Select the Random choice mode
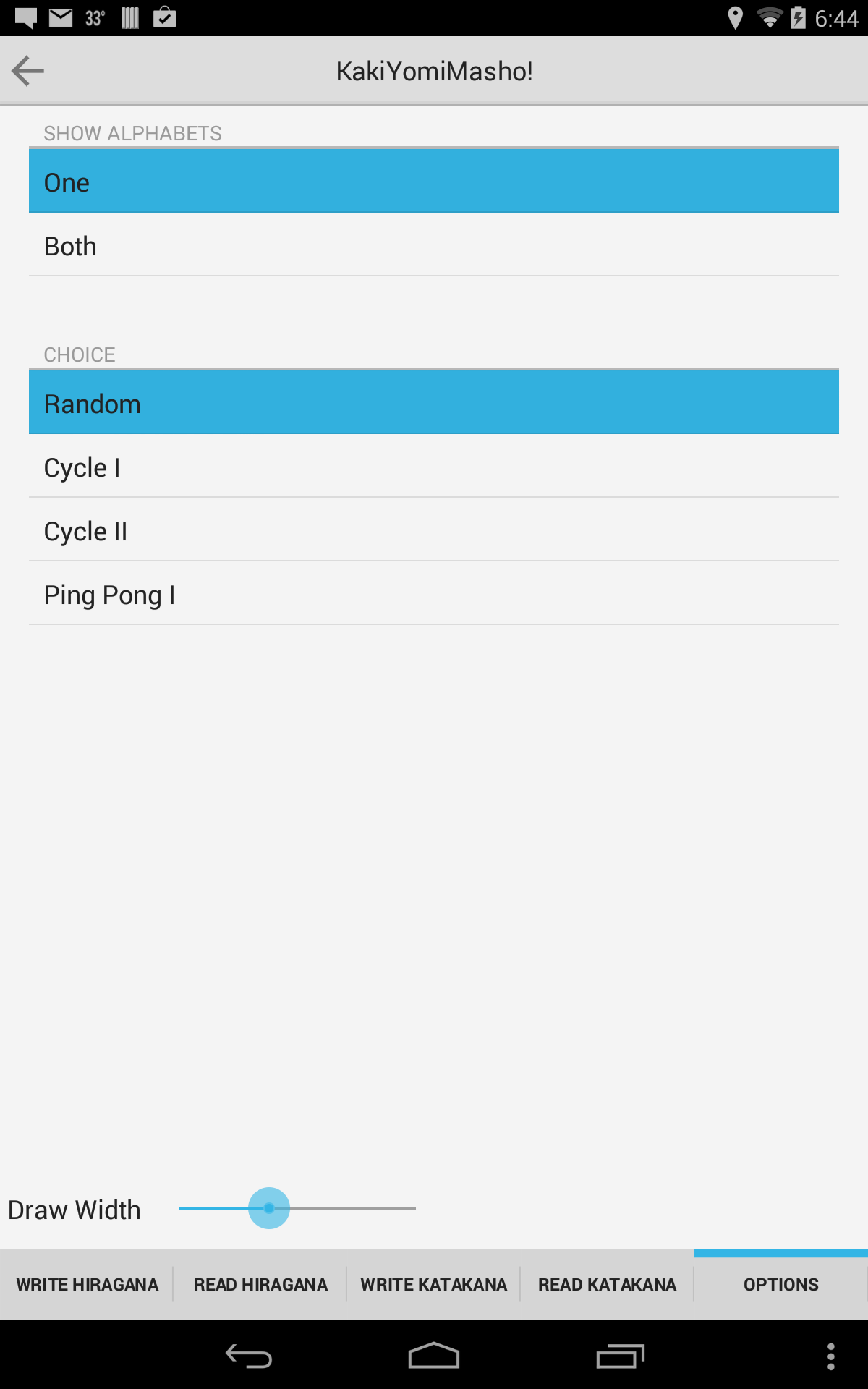The height and width of the screenshot is (1389, 868). 434,402
